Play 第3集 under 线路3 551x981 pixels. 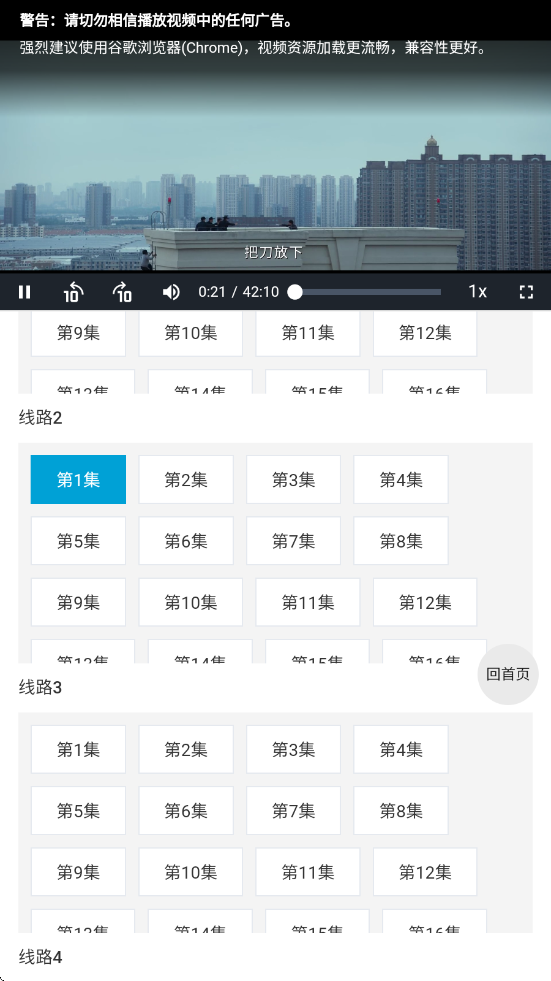tap(293, 750)
